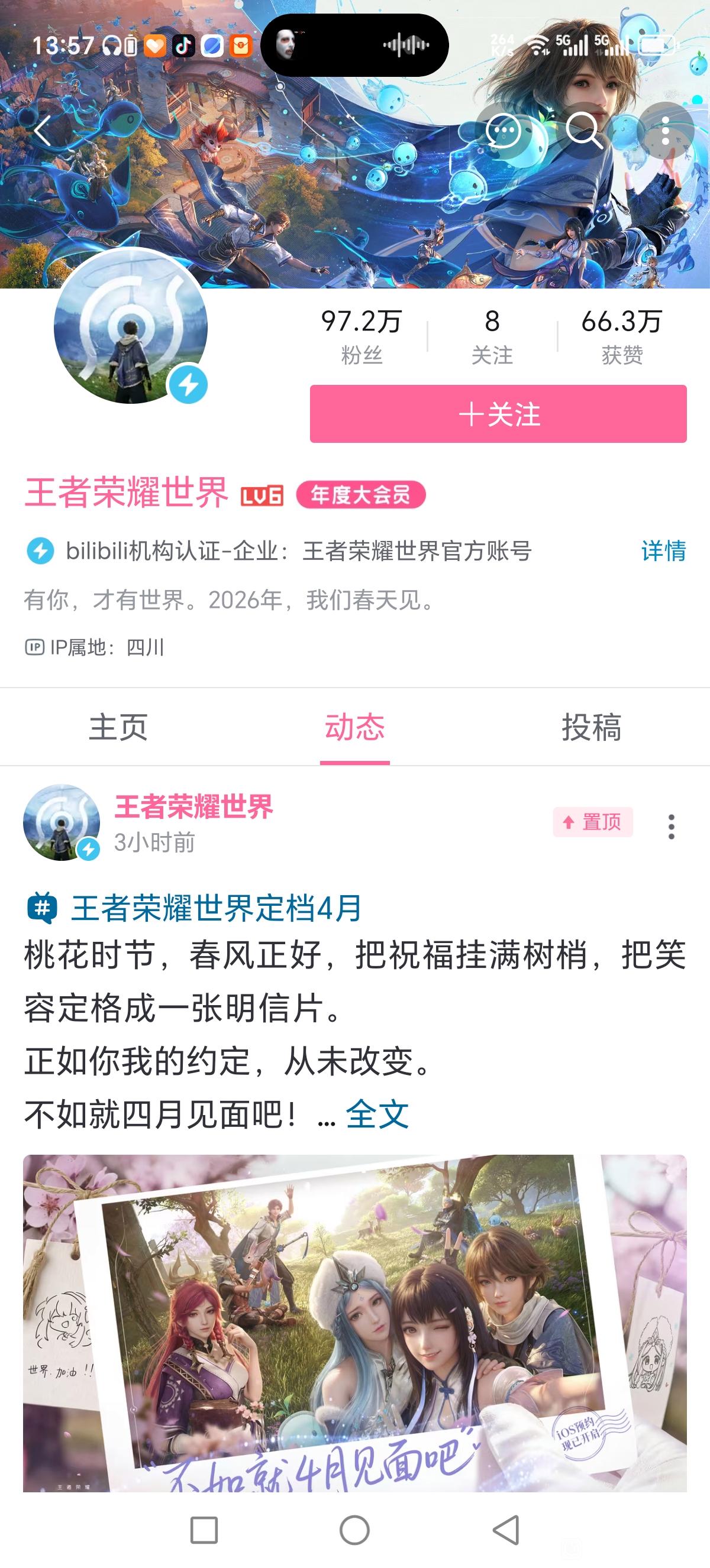The image size is (710, 1568).
Task: Expand the post with 全文
Action: 376,1115
